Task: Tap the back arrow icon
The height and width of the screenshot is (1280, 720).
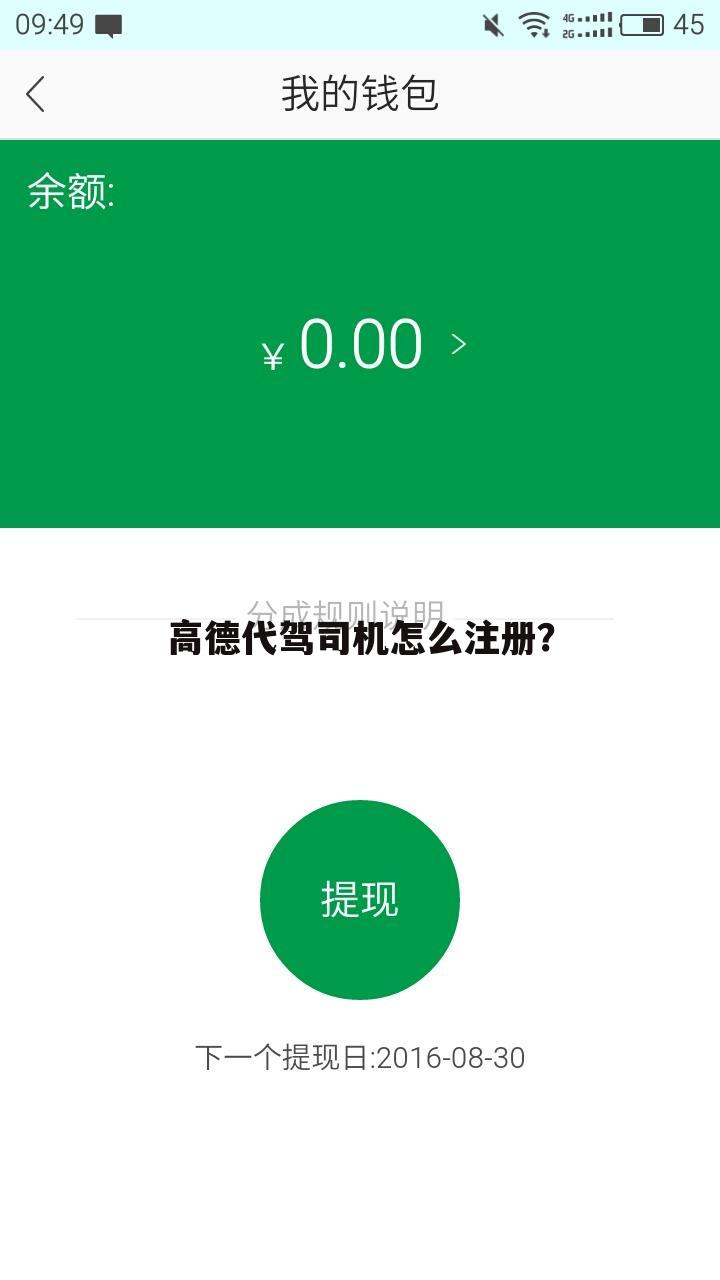Action: (x=35, y=93)
